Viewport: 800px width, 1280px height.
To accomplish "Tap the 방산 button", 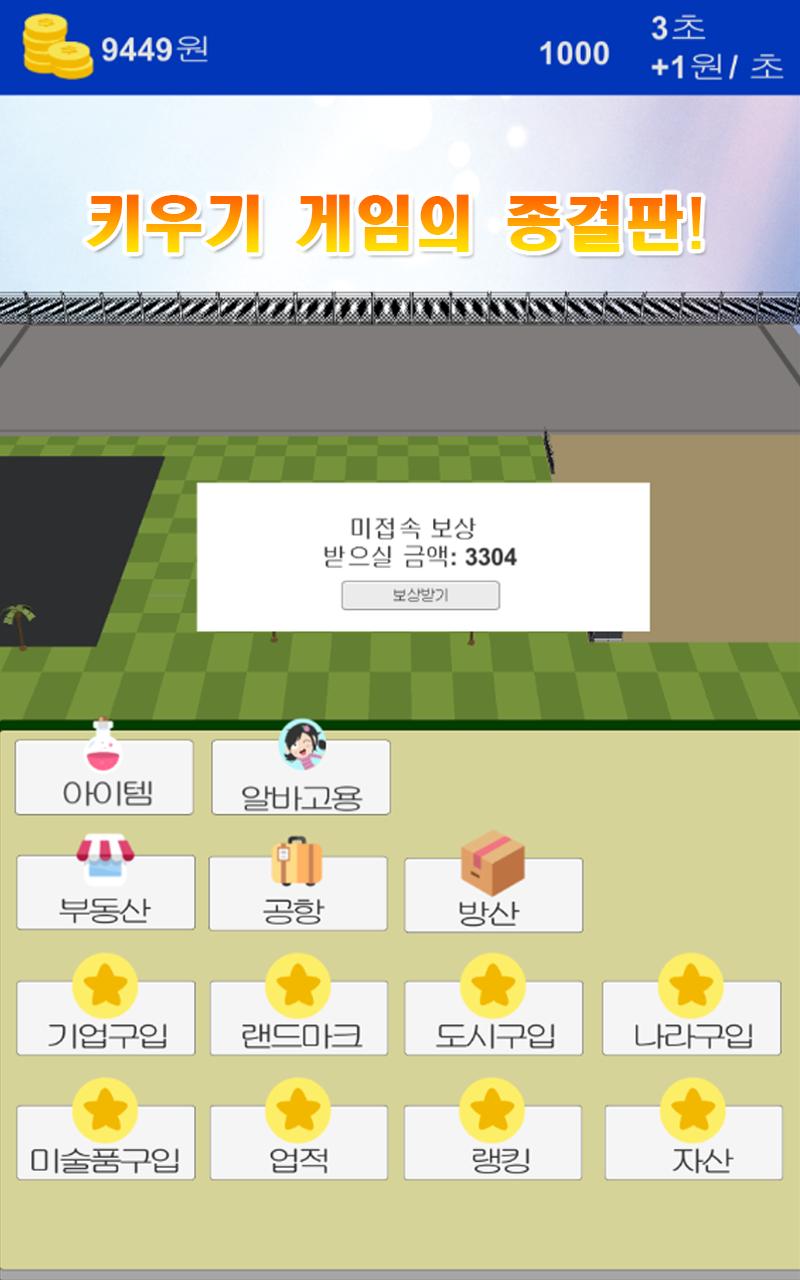I will pyautogui.click(x=493, y=897).
